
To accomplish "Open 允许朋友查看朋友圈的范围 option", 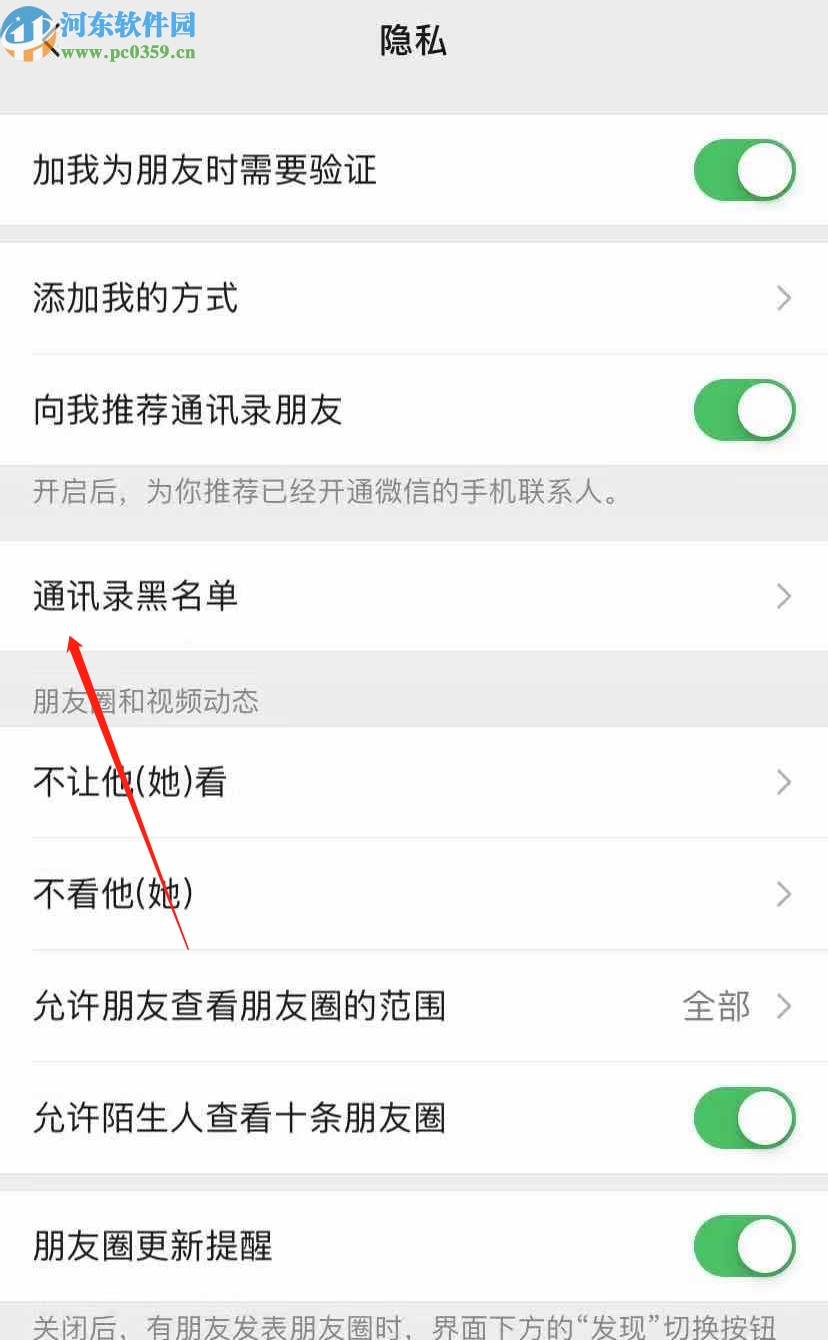I will coord(414,1006).
